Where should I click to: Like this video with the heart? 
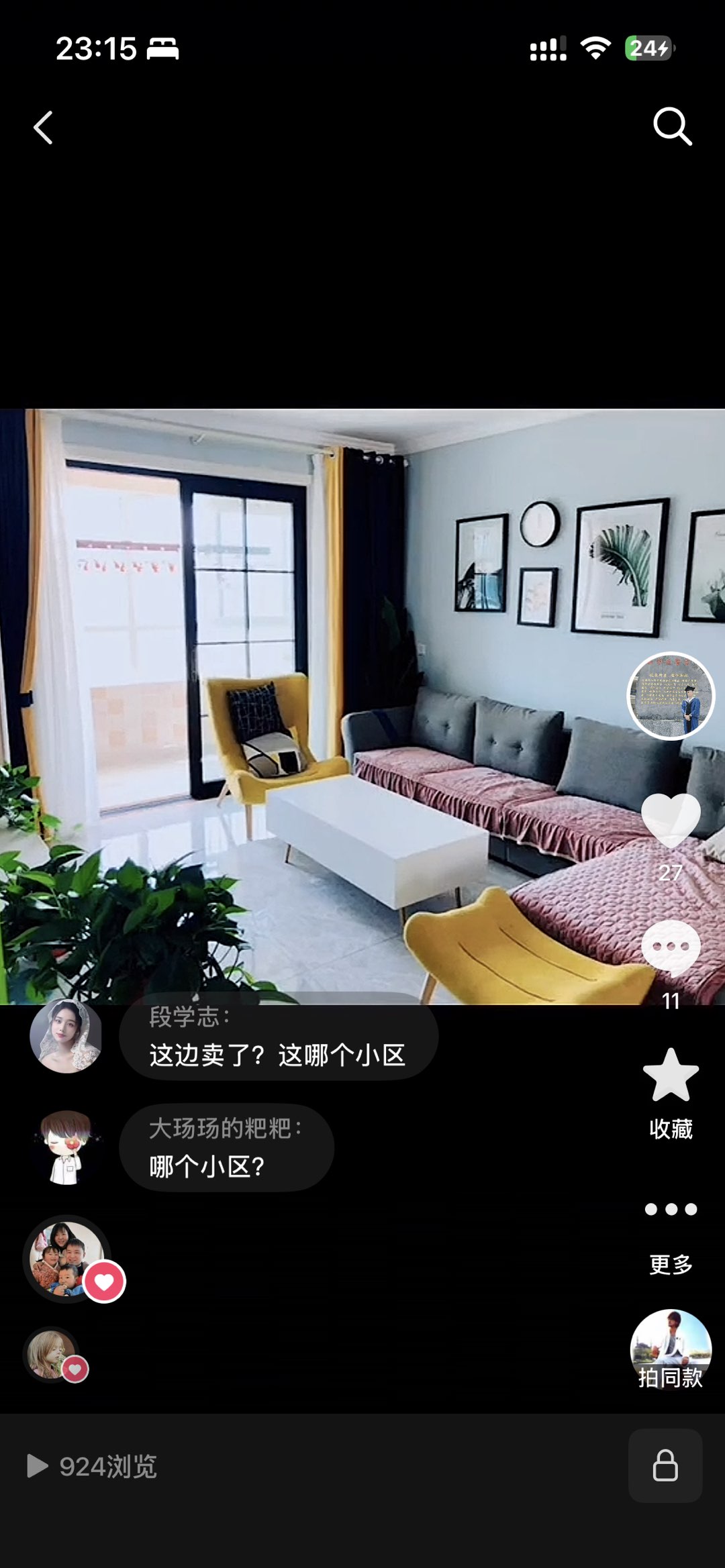[671, 820]
